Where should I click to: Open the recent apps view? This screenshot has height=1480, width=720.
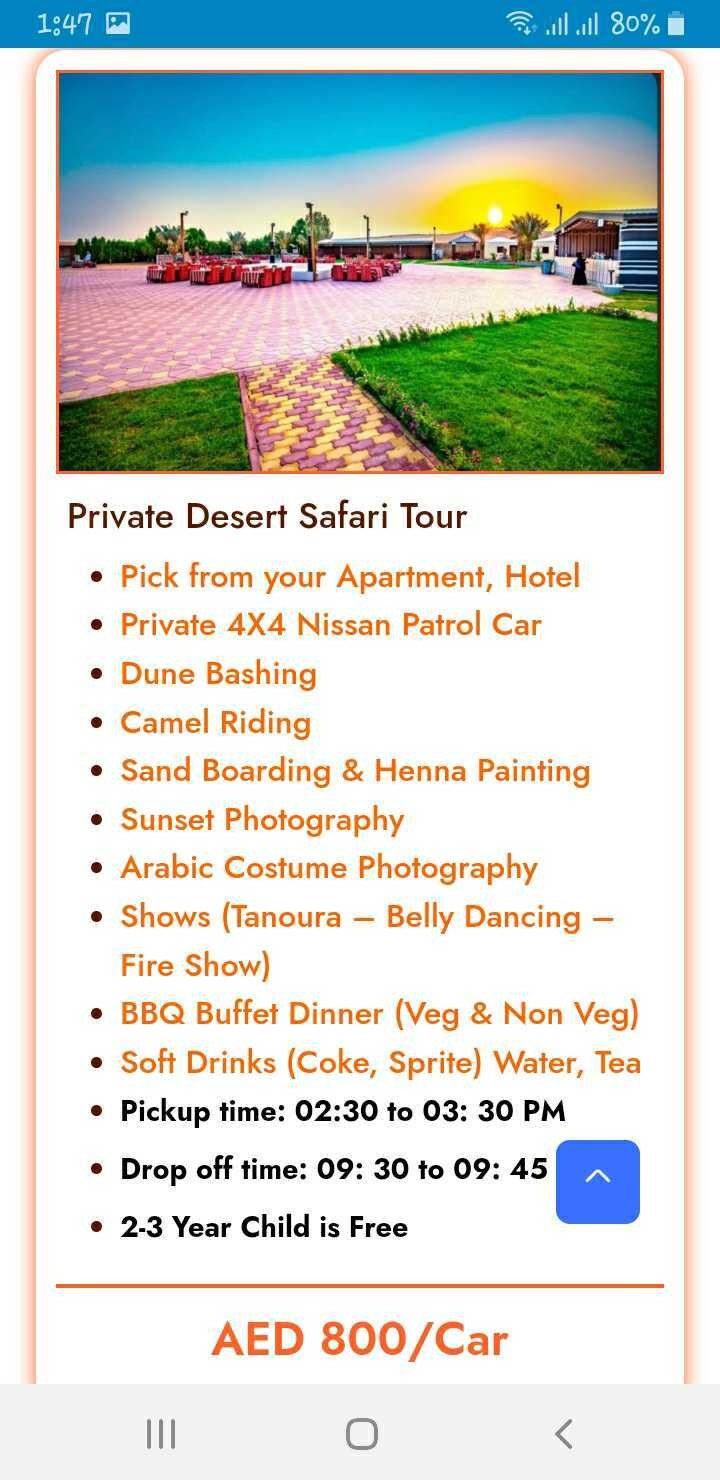click(160, 1434)
